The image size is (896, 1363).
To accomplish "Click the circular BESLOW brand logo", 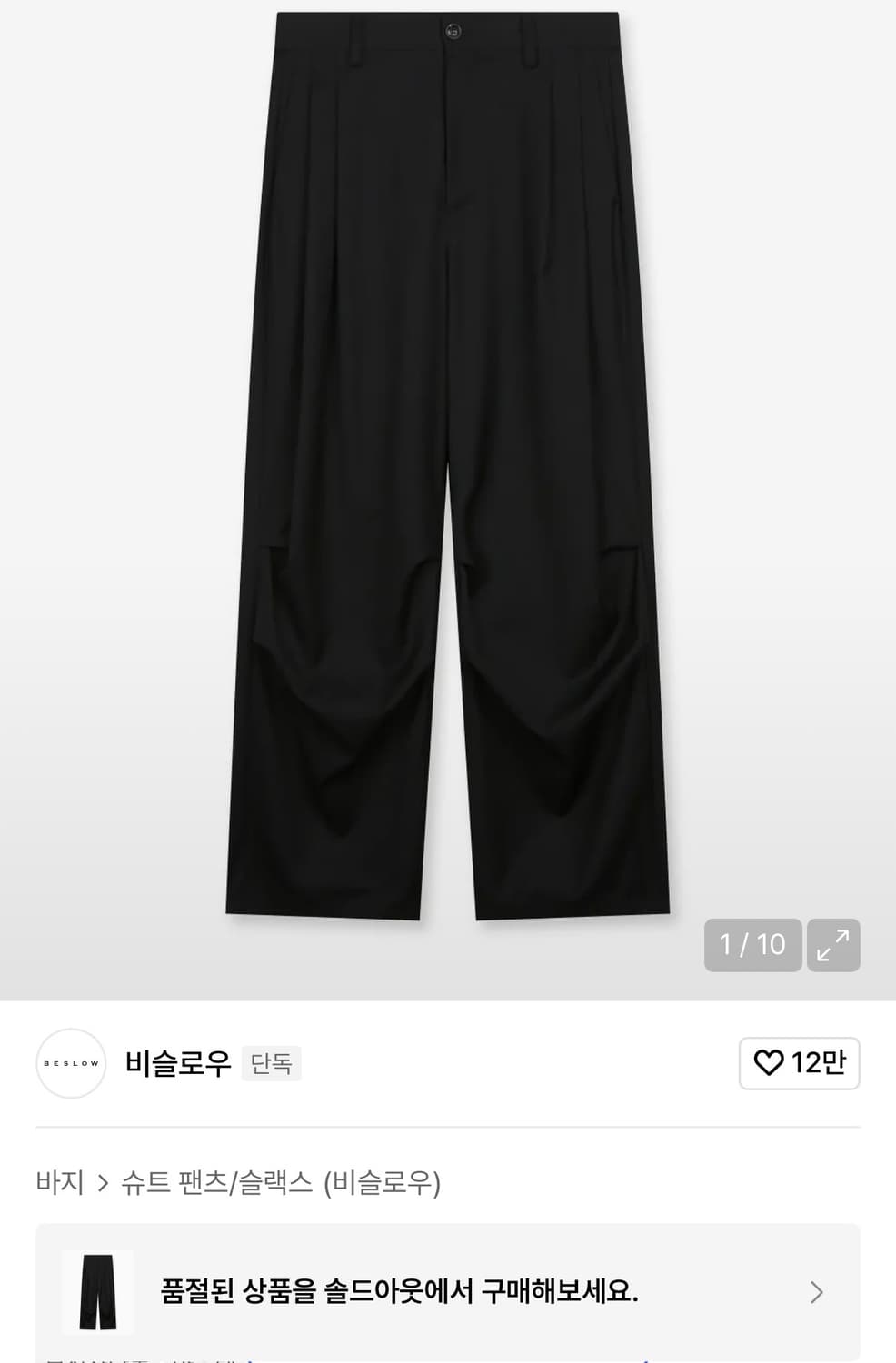I will tap(70, 1062).
